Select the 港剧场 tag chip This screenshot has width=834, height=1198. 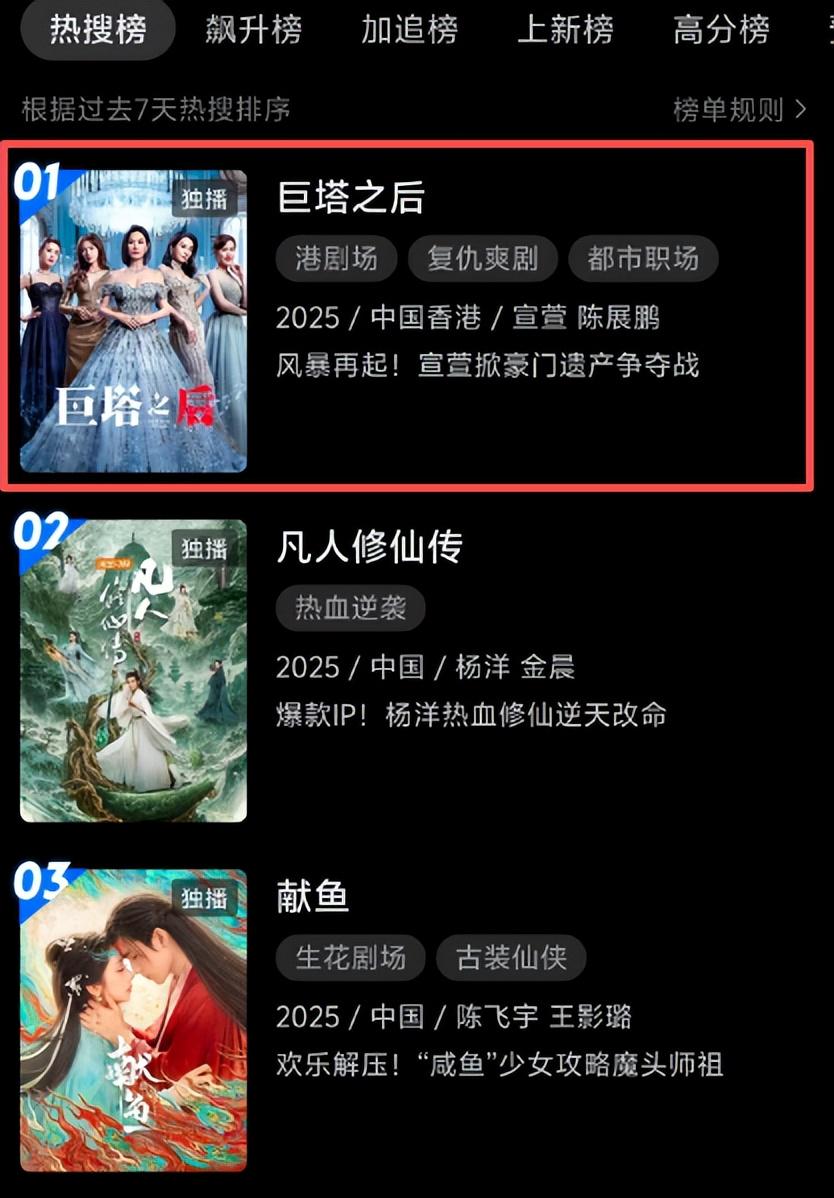tap(336, 259)
